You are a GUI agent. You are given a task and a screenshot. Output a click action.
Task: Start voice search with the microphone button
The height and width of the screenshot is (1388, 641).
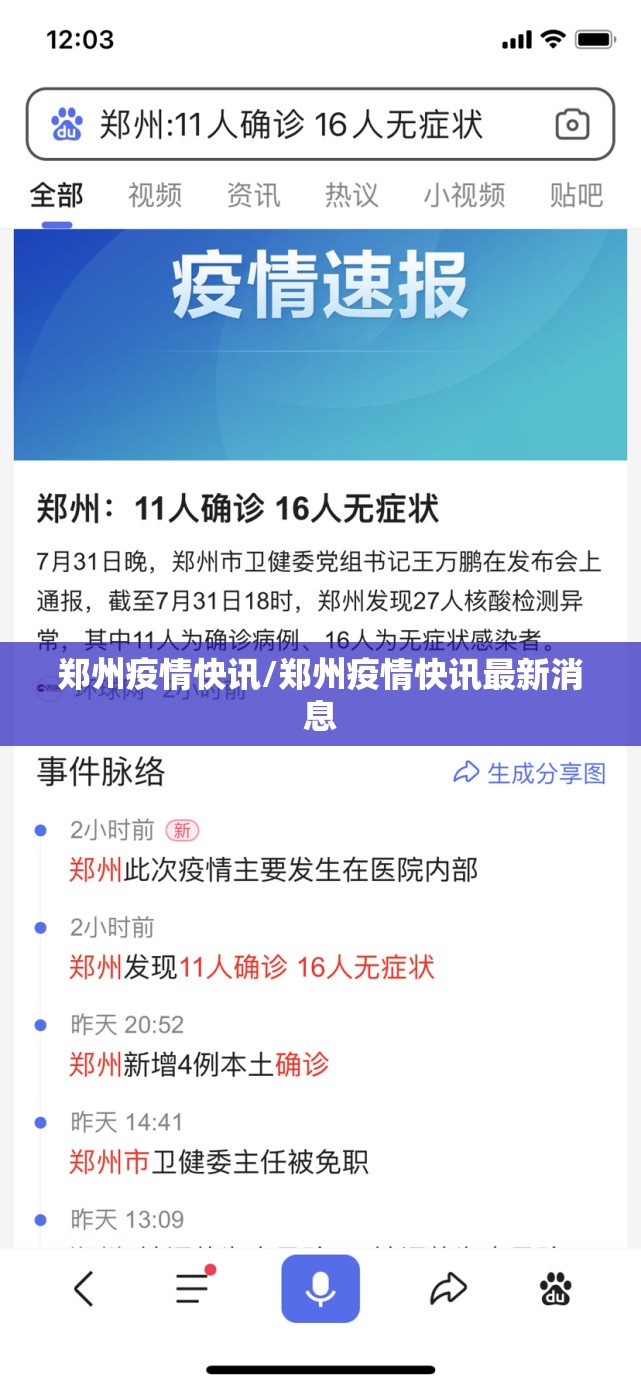pyautogui.click(x=320, y=1289)
